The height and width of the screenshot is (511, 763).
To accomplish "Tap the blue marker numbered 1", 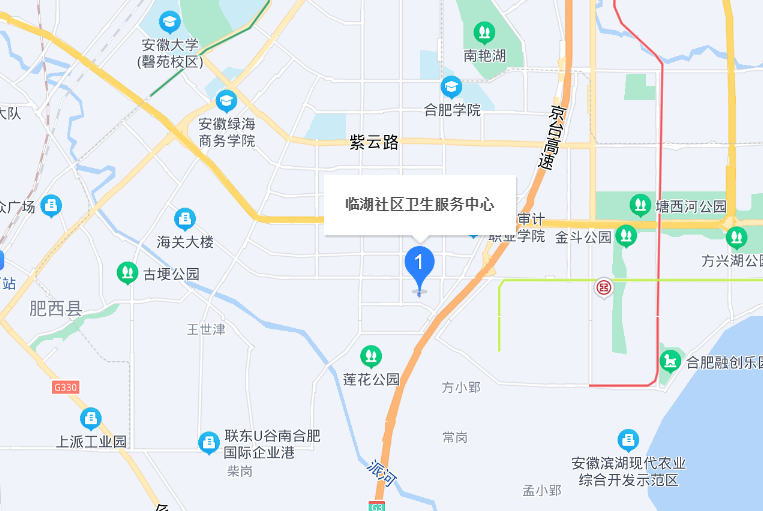I will pyautogui.click(x=419, y=264).
